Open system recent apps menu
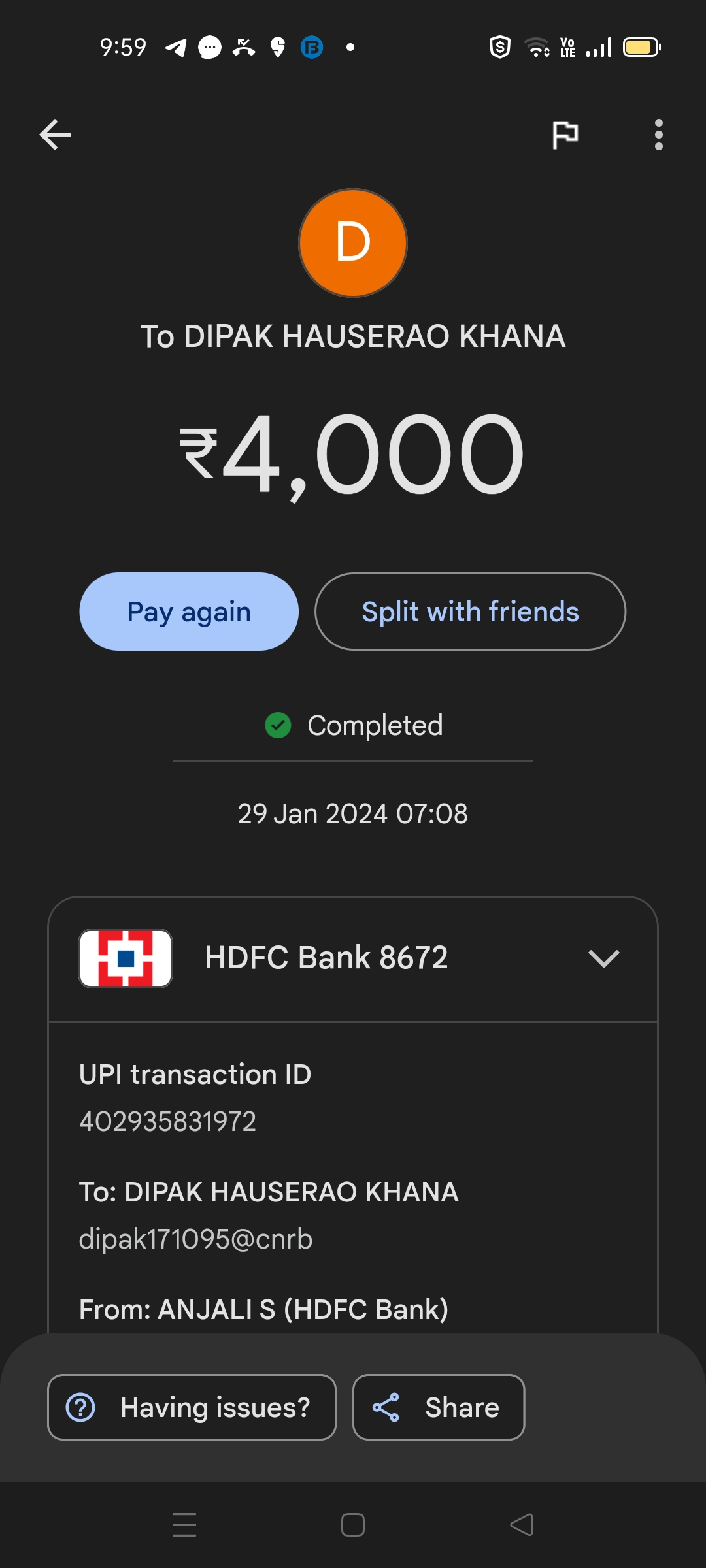This screenshot has width=706, height=1568. pos(184,1525)
